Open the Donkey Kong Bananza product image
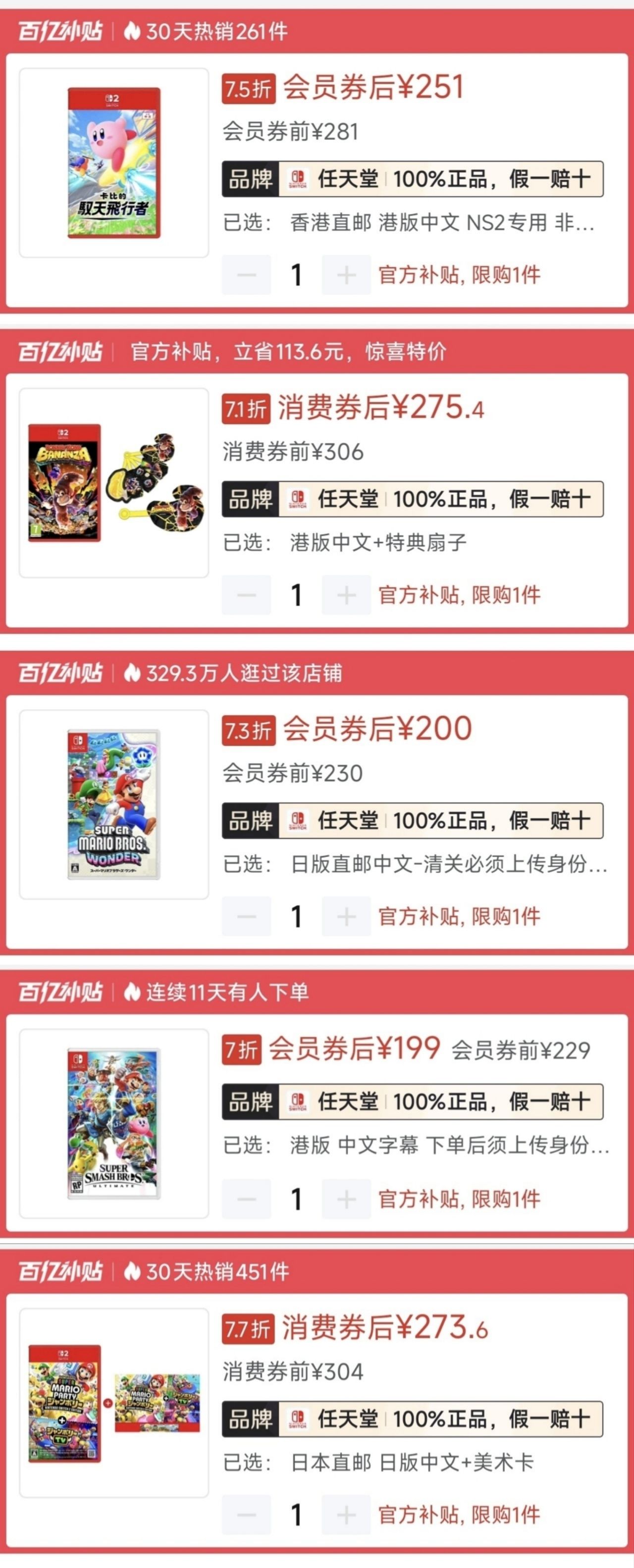 [114, 483]
